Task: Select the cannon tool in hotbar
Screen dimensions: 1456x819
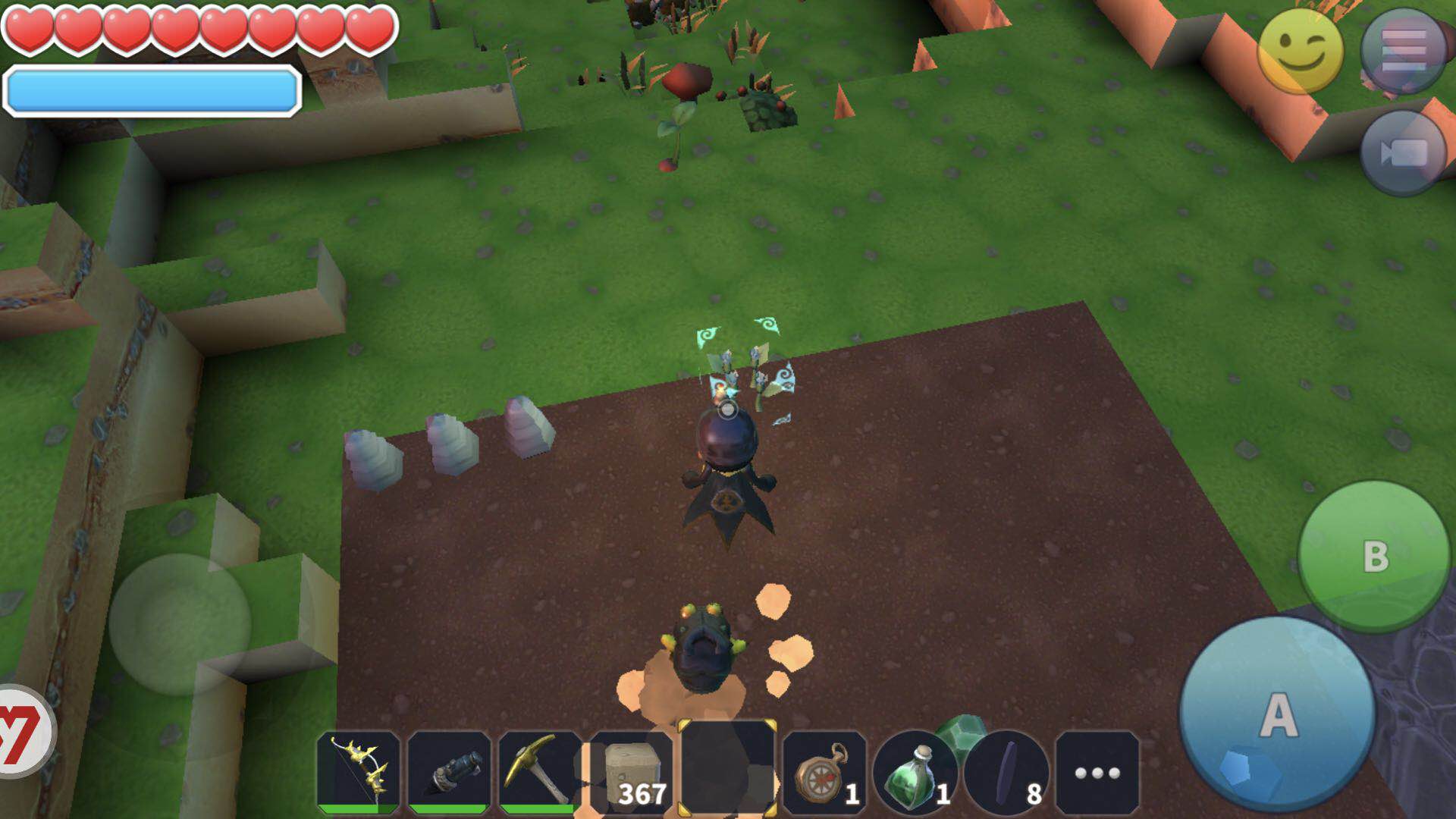Action: pos(450,772)
